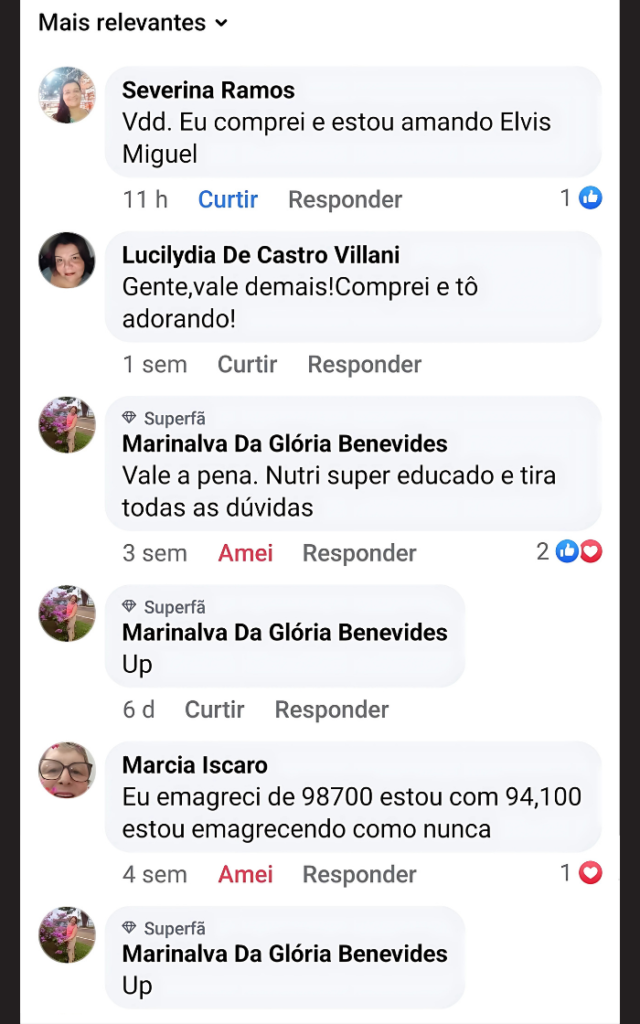The image size is (640, 1024).
Task: Open Marcia Iscaro's profile picture
Action: click(67, 770)
